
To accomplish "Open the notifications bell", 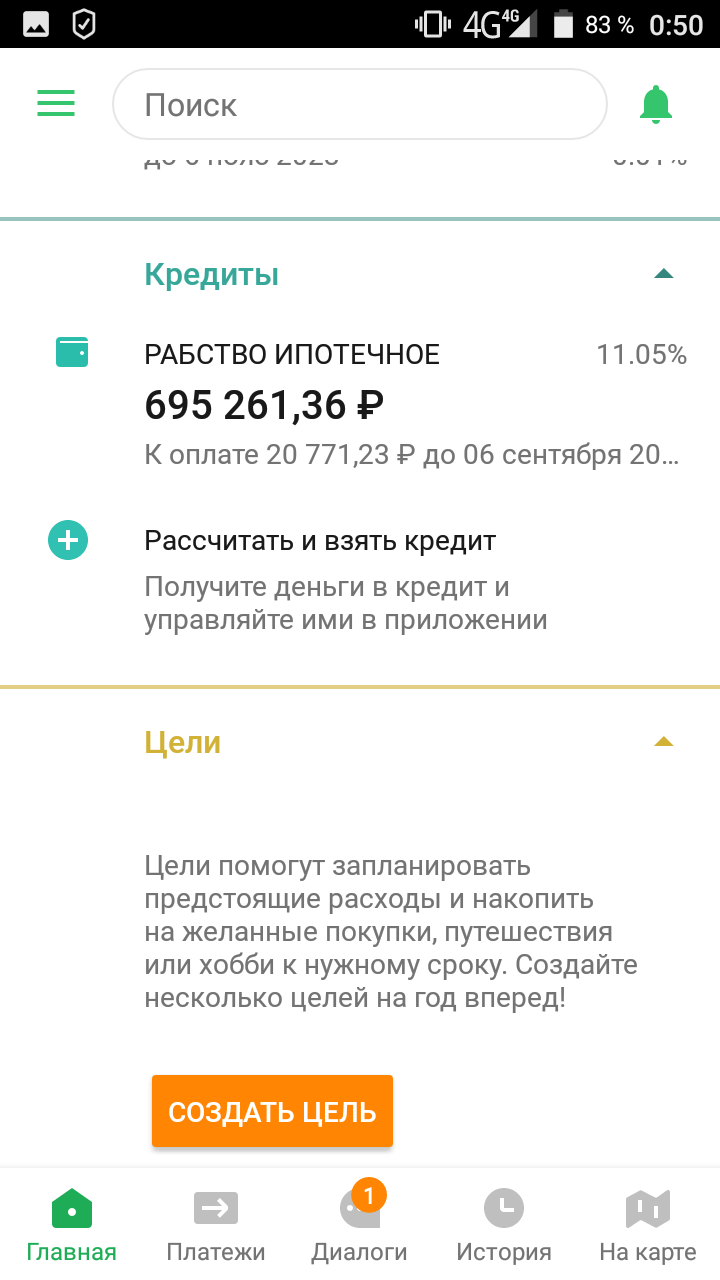I will (656, 104).
